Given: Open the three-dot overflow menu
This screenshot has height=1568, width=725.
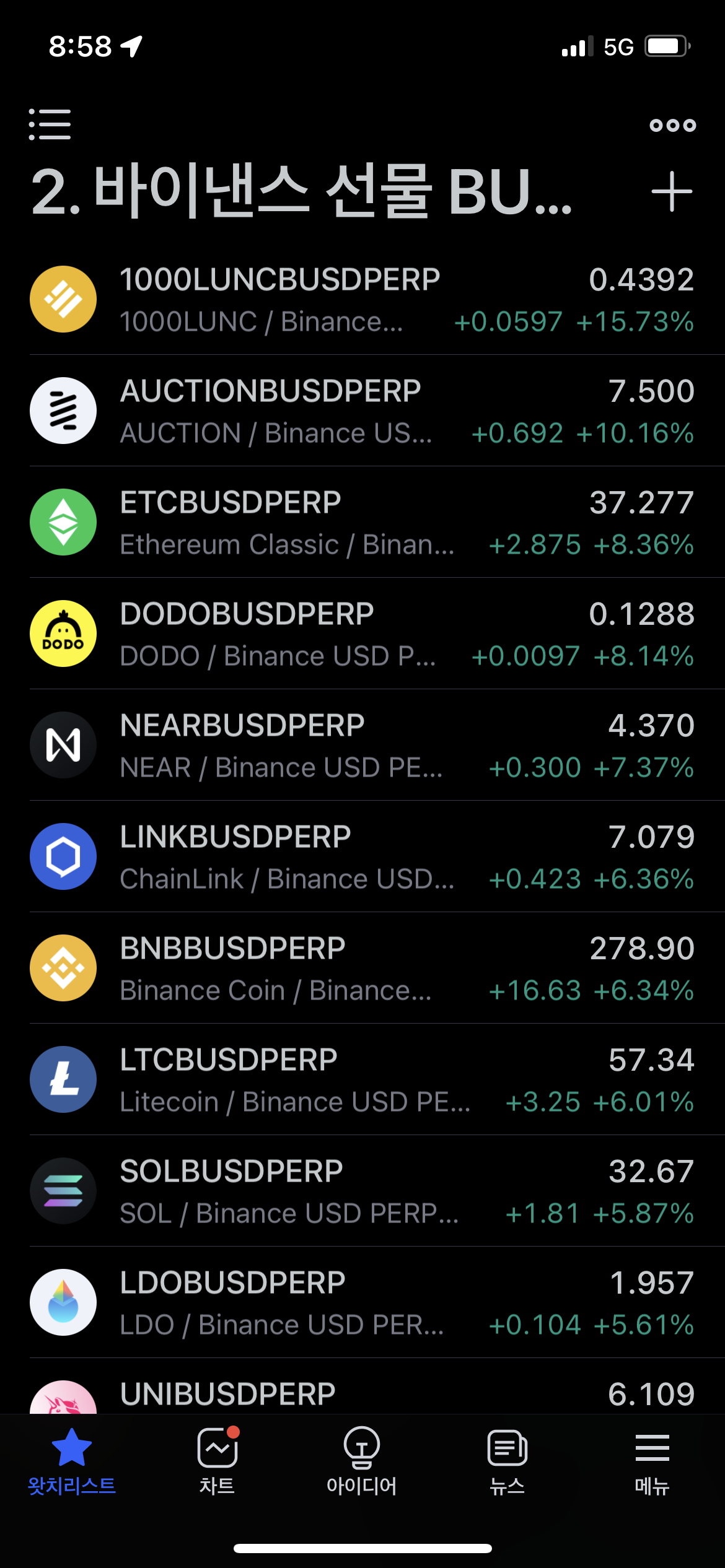Looking at the screenshot, I should click(672, 125).
